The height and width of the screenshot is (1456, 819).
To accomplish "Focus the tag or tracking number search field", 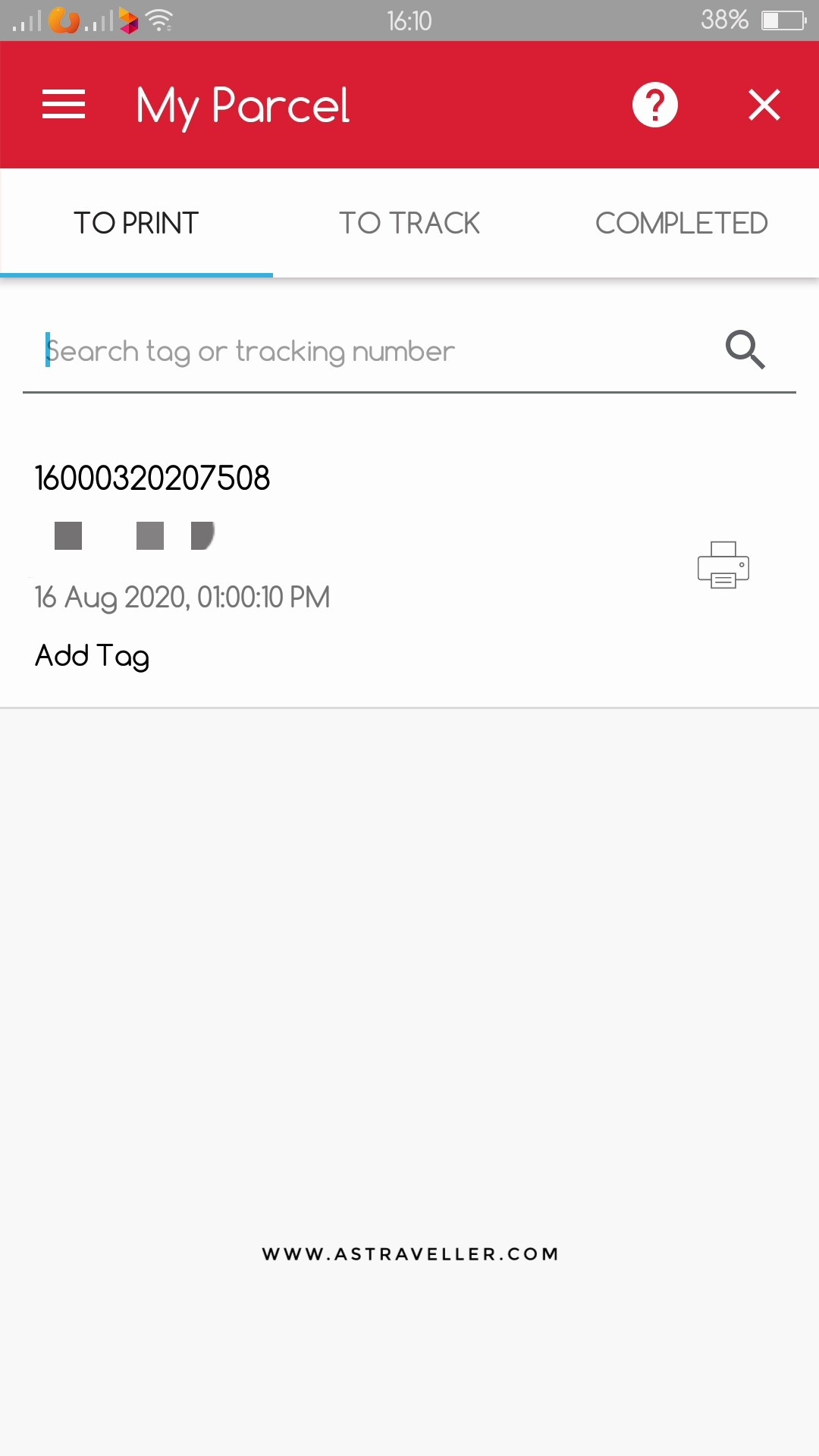I will 364,352.
